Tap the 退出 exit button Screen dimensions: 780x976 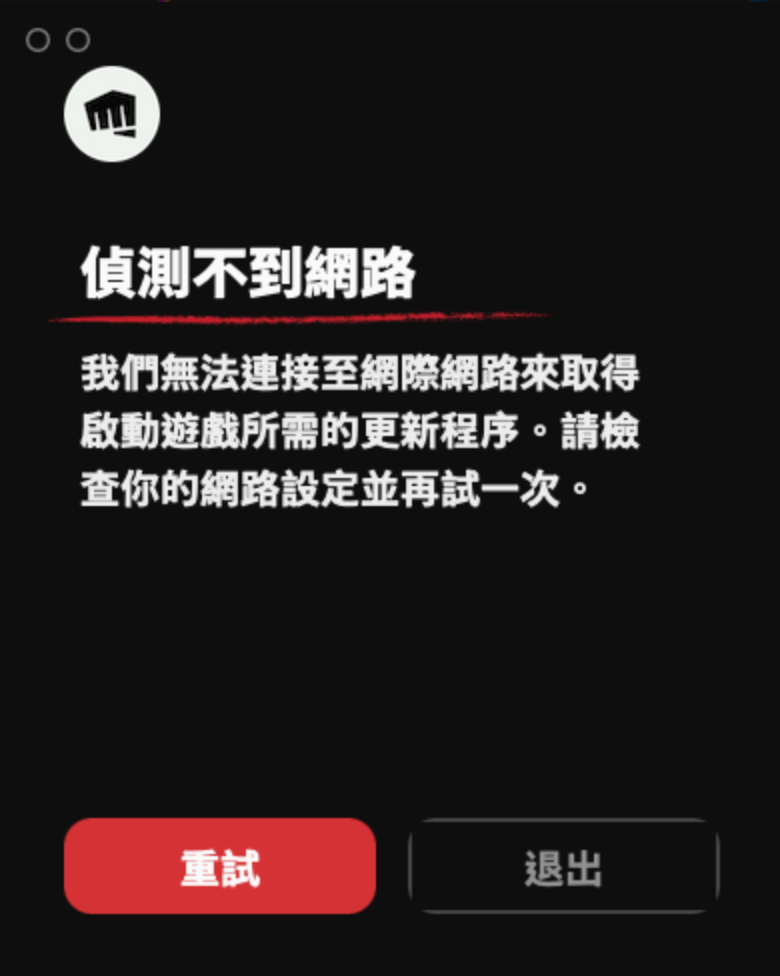[x=564, y=866]
